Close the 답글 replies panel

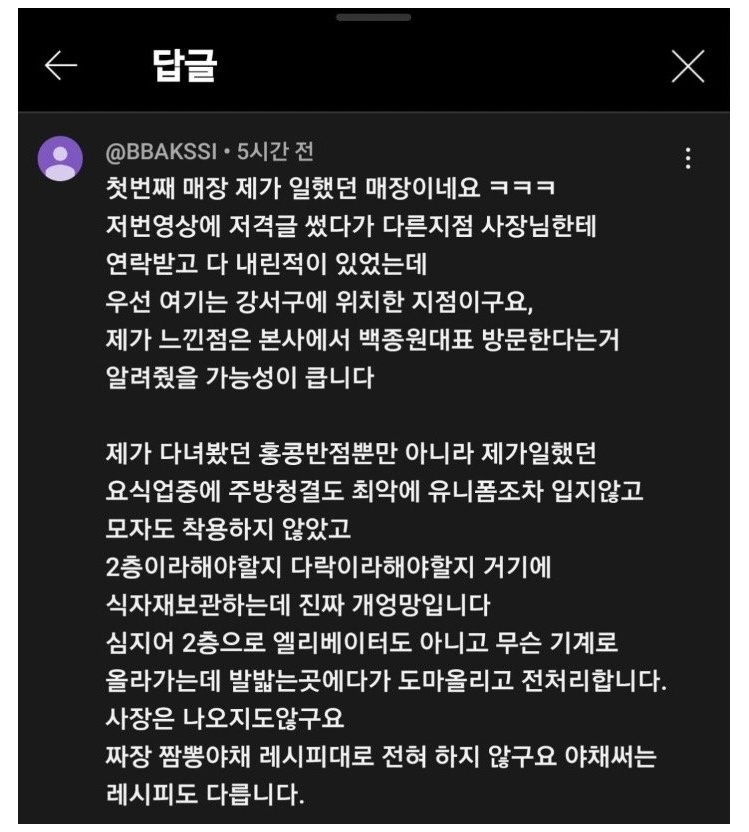[688, 66]
